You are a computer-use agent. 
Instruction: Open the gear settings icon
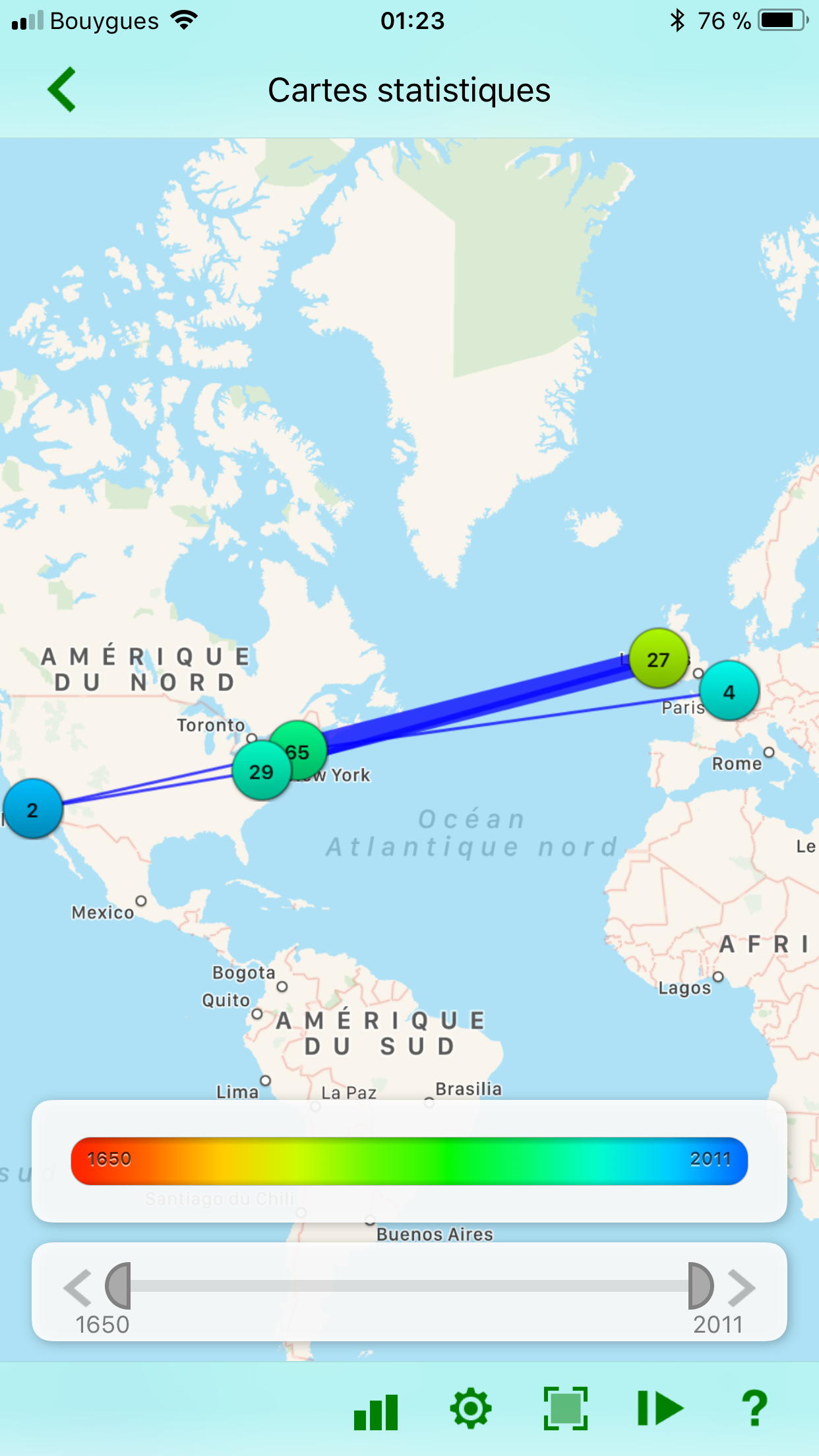click(x=471, y=1409)
